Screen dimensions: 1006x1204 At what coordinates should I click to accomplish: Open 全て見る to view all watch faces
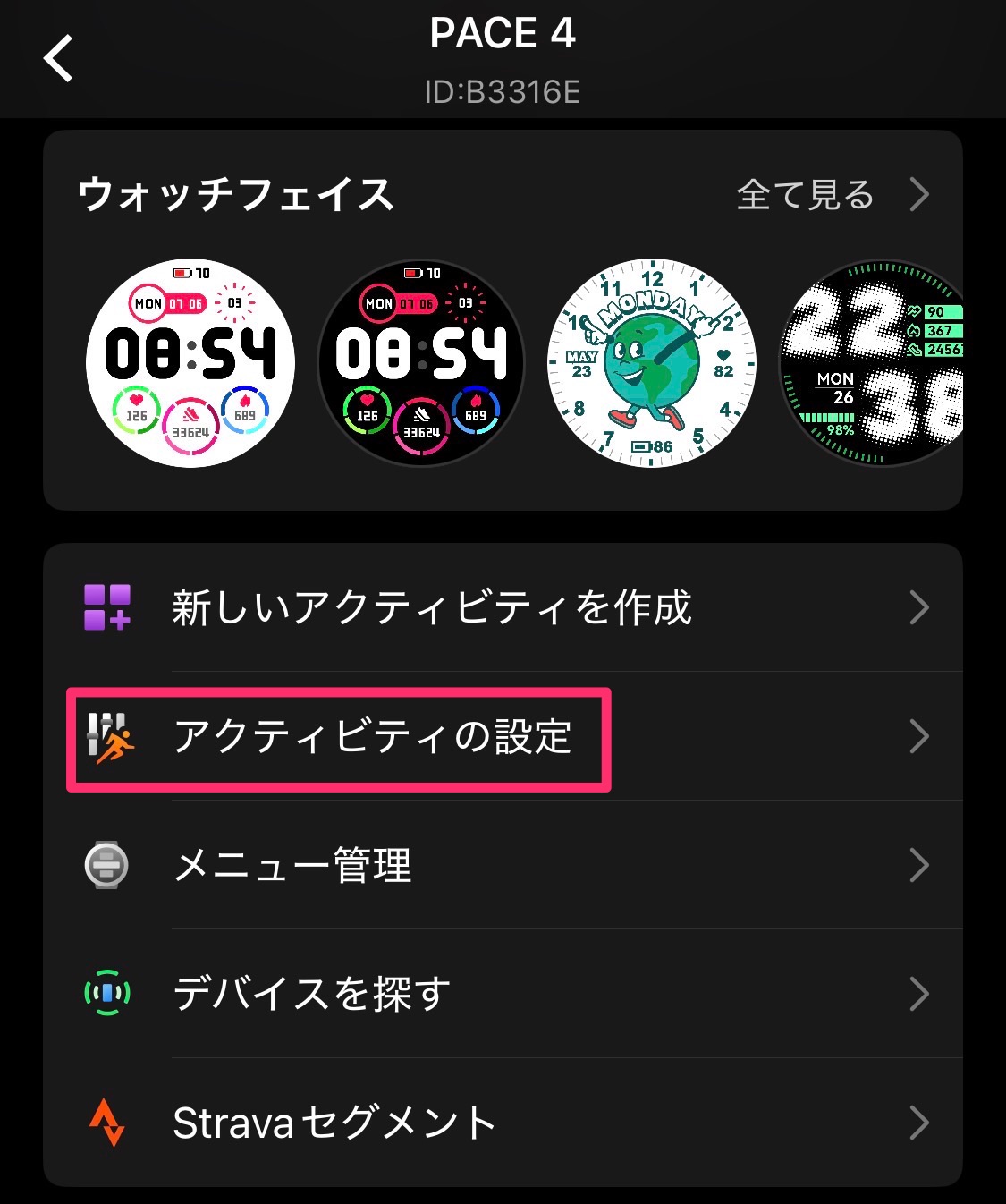click(832, 194)
